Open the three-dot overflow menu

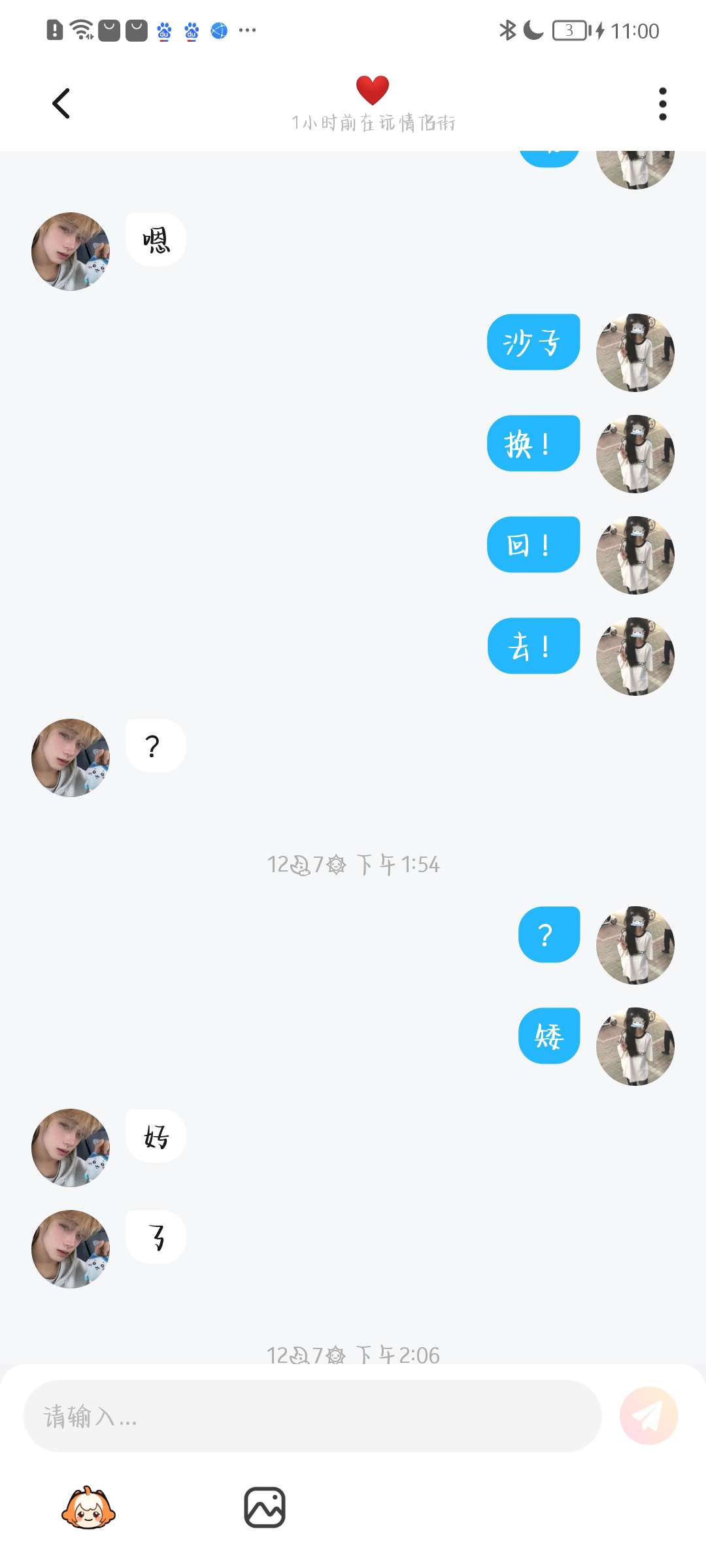(x=662, y=104)
